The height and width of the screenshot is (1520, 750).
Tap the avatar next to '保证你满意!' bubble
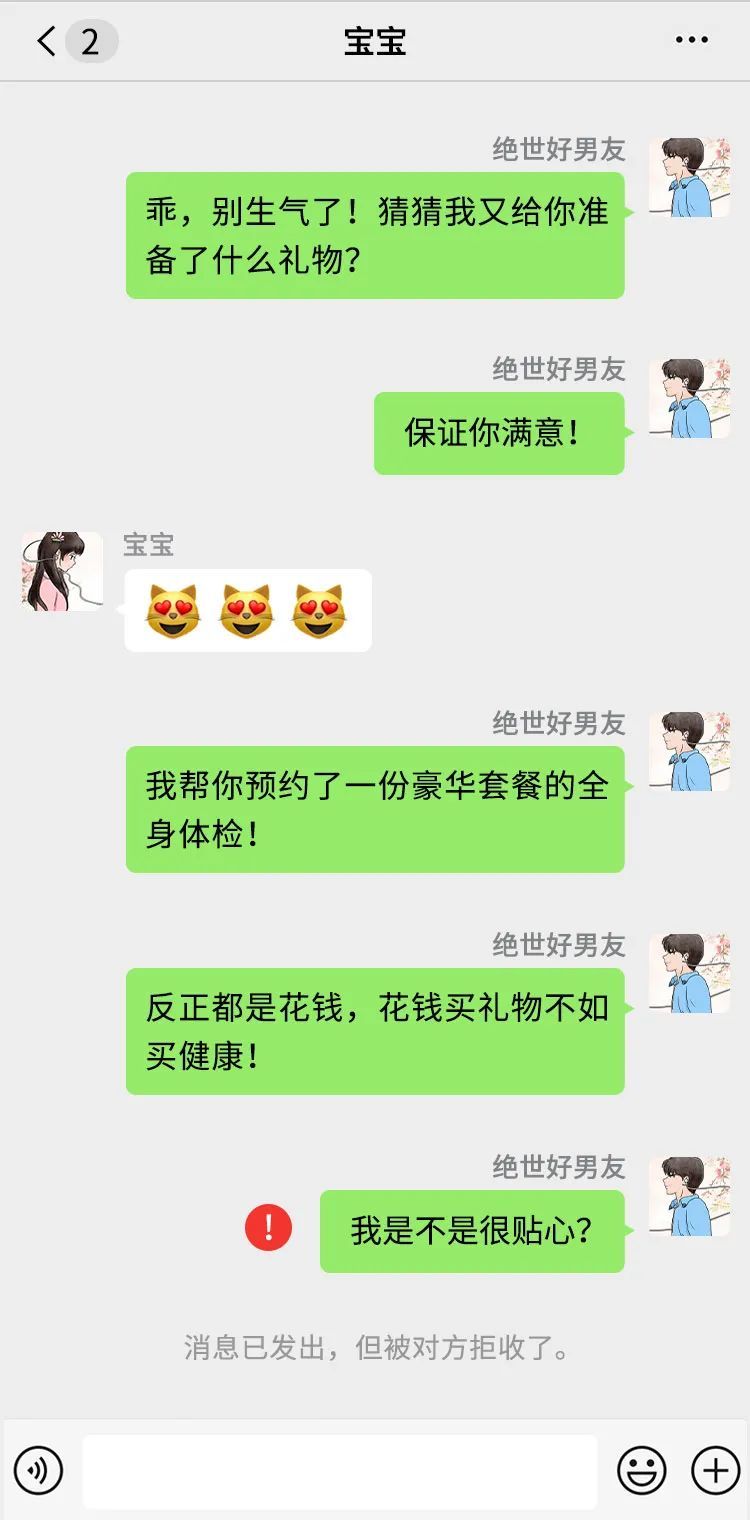point(688,396)
